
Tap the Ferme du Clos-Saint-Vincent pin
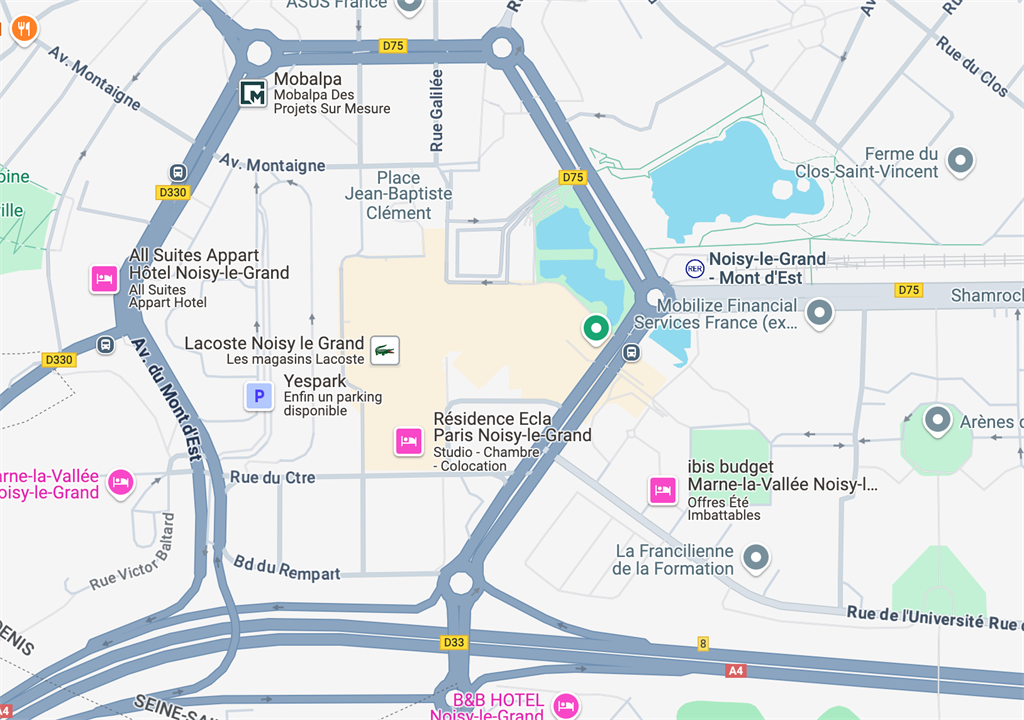tap(960, 160)
